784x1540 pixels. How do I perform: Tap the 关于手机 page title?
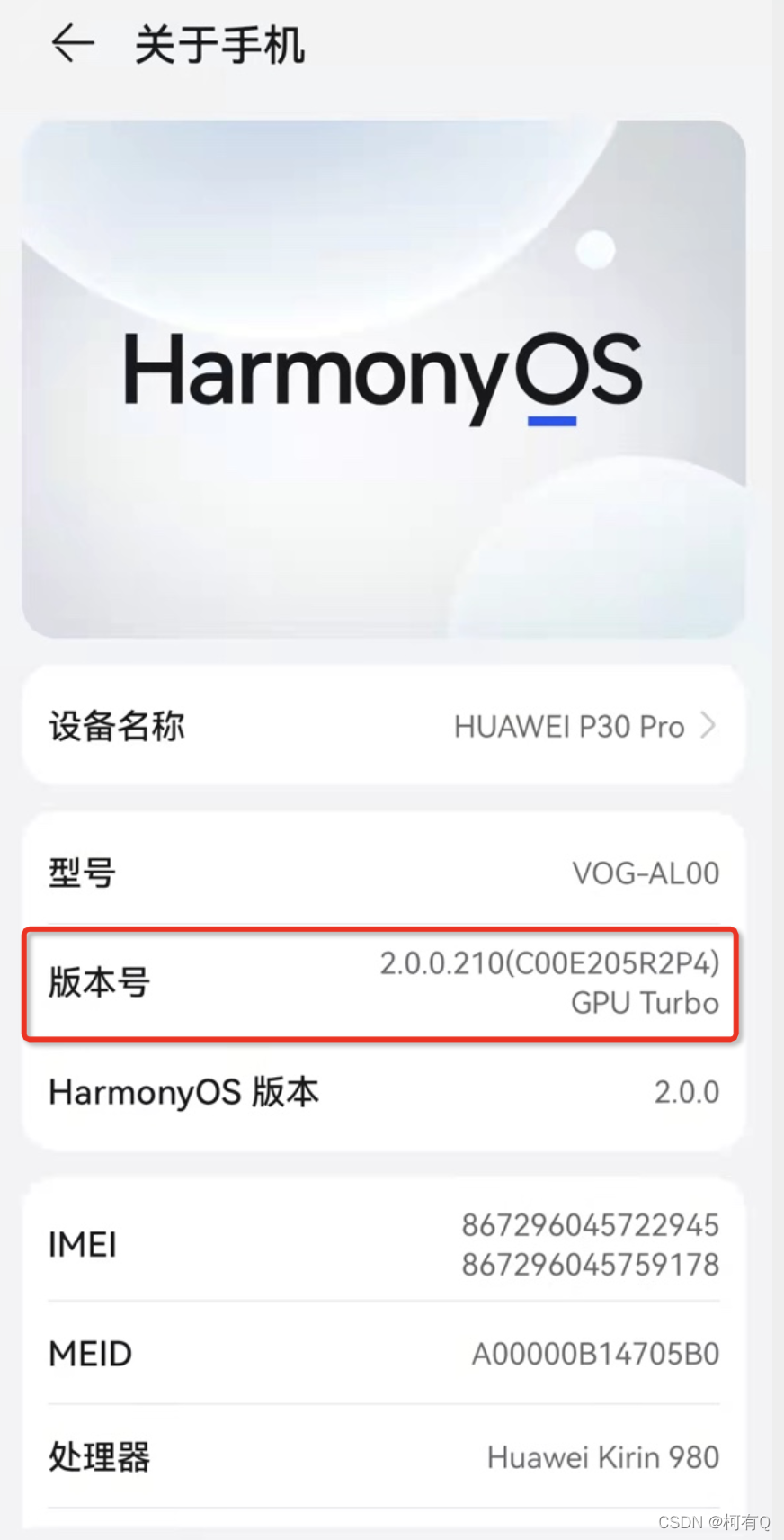(218, 47)
